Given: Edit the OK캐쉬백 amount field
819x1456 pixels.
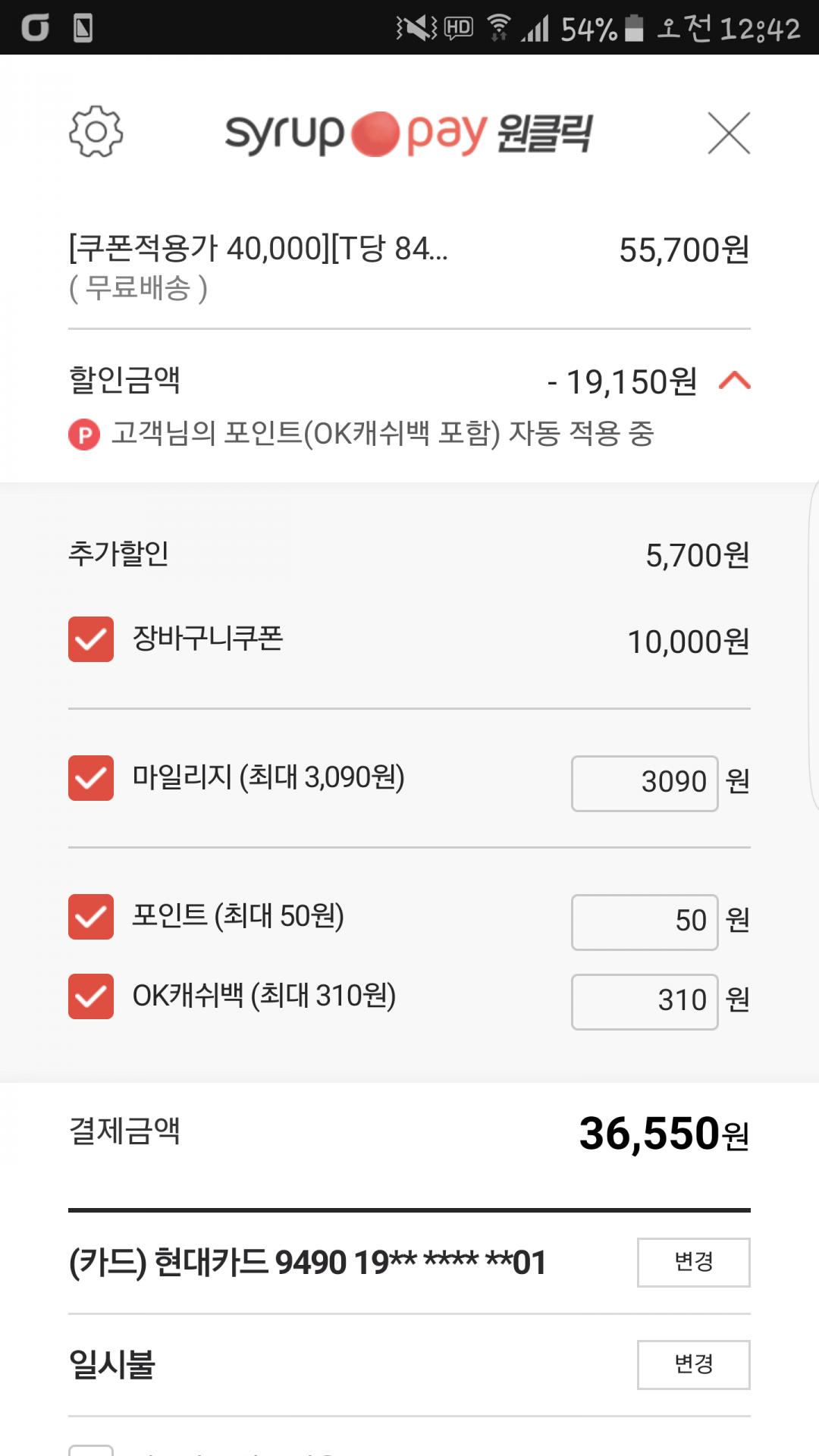Looking at the screenshot, I should [x=645, y=1002].
